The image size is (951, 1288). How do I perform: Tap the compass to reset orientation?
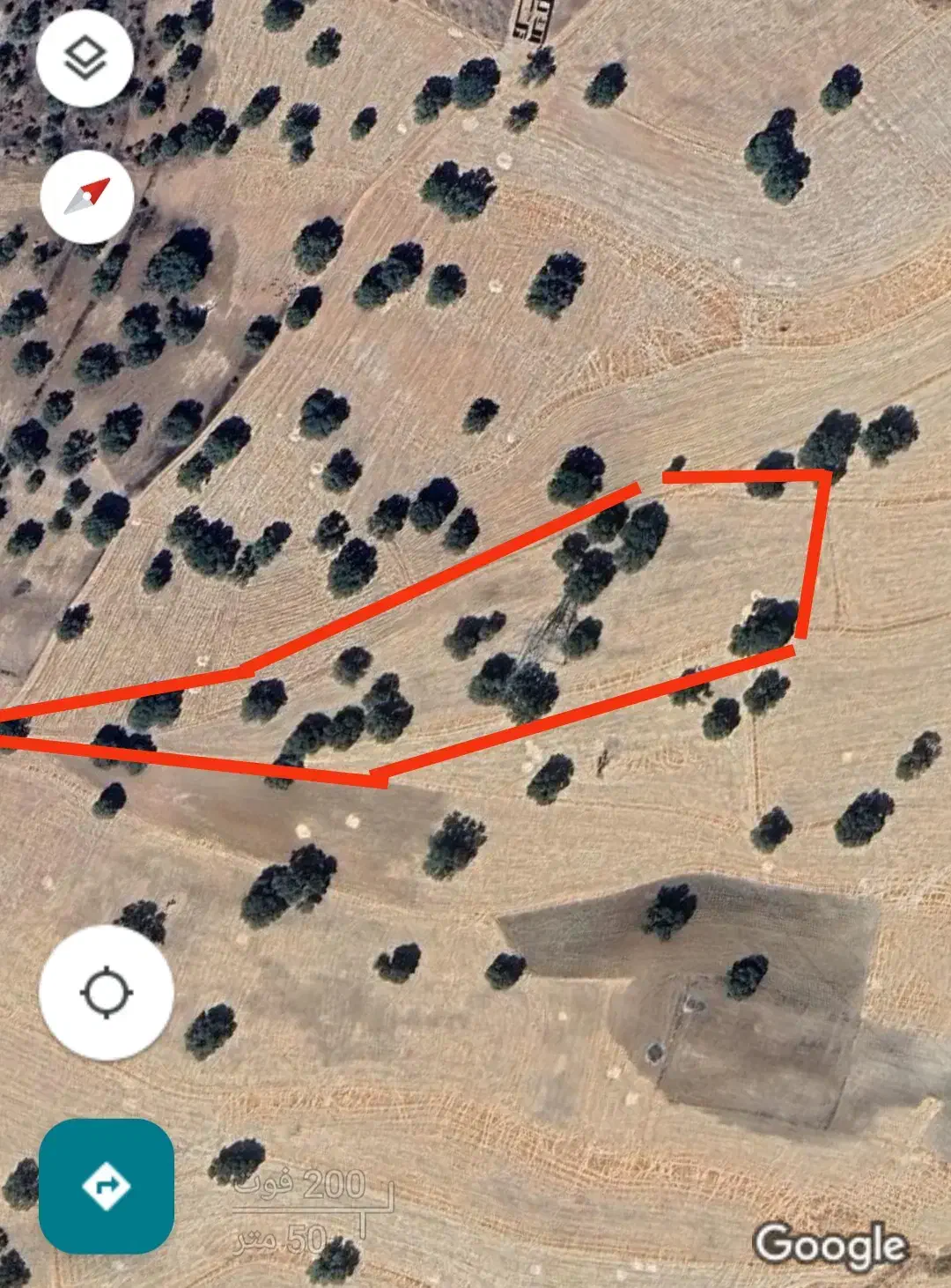coord(87,196)
